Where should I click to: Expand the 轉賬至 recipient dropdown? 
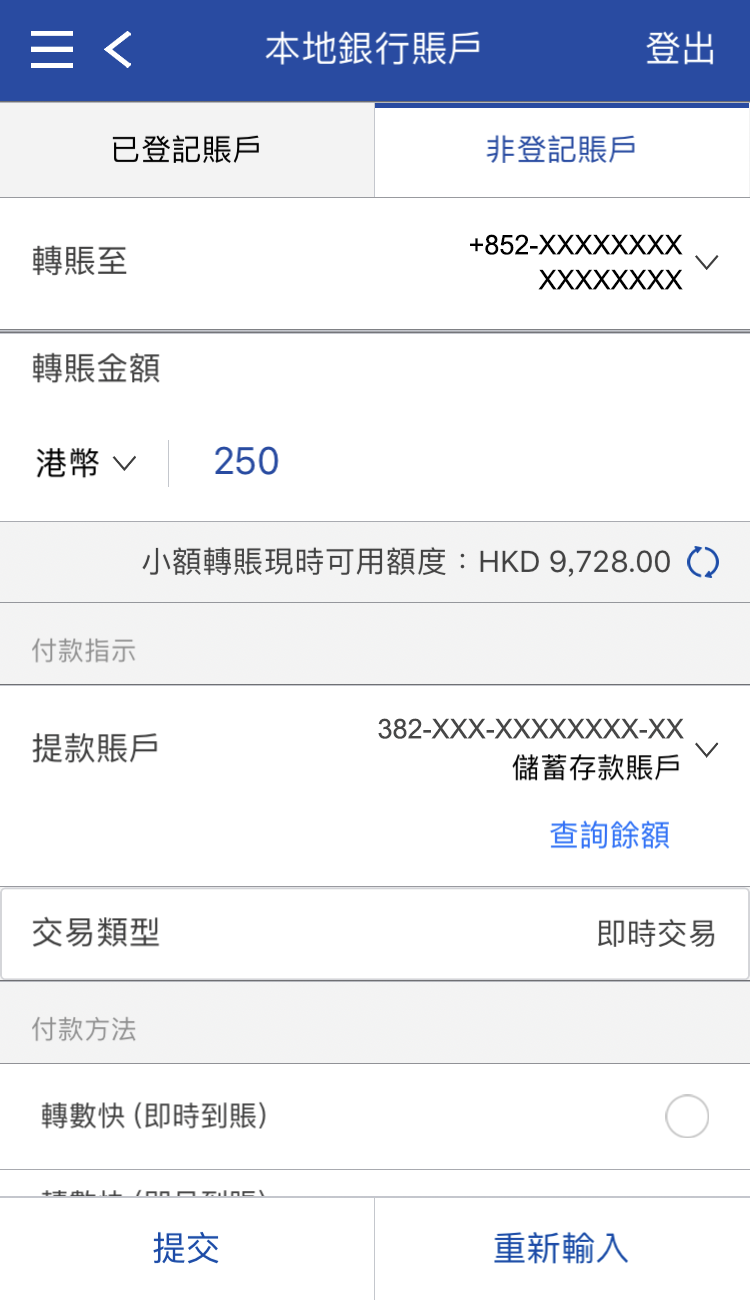[x=706, y=262]
